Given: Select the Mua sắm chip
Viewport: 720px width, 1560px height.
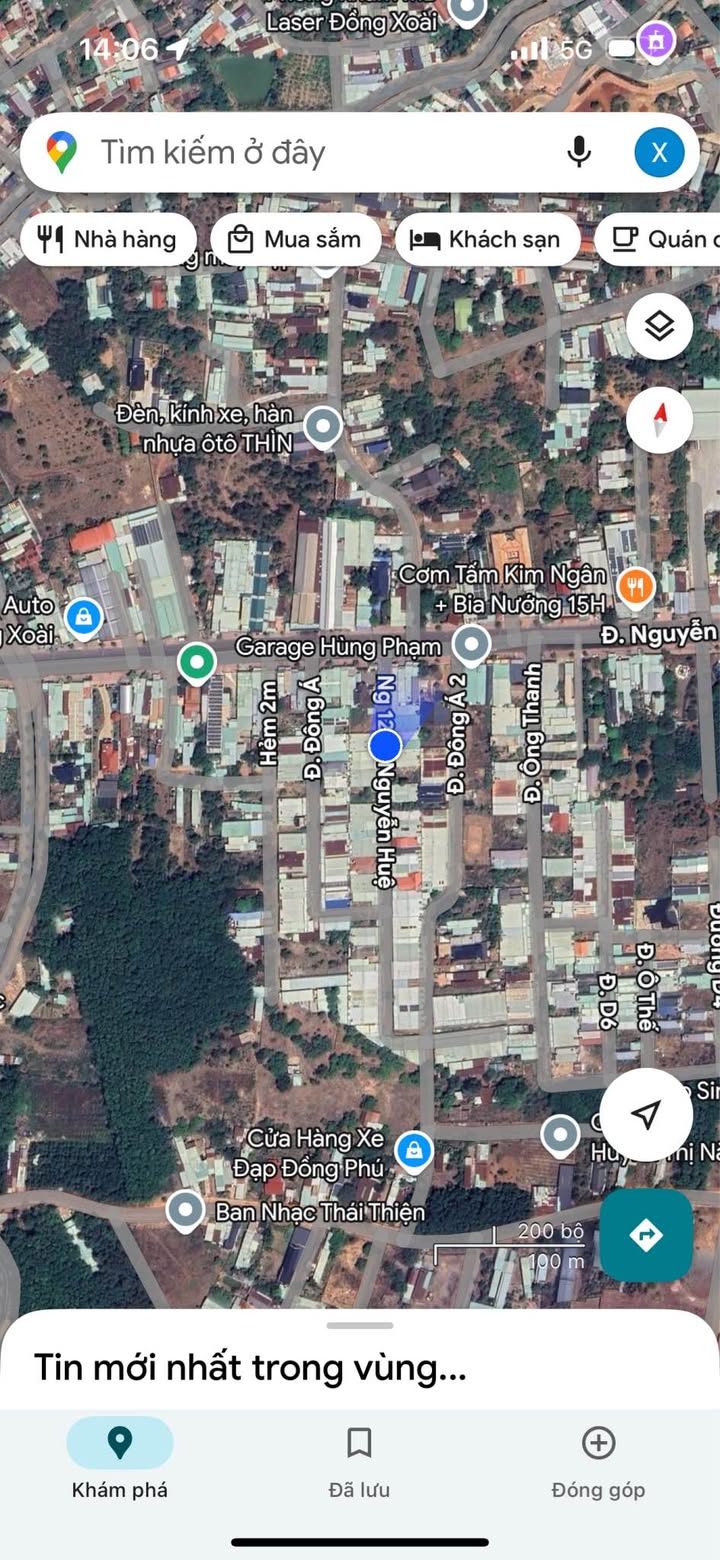Looking at the screenshot, I should click(295, 240).
